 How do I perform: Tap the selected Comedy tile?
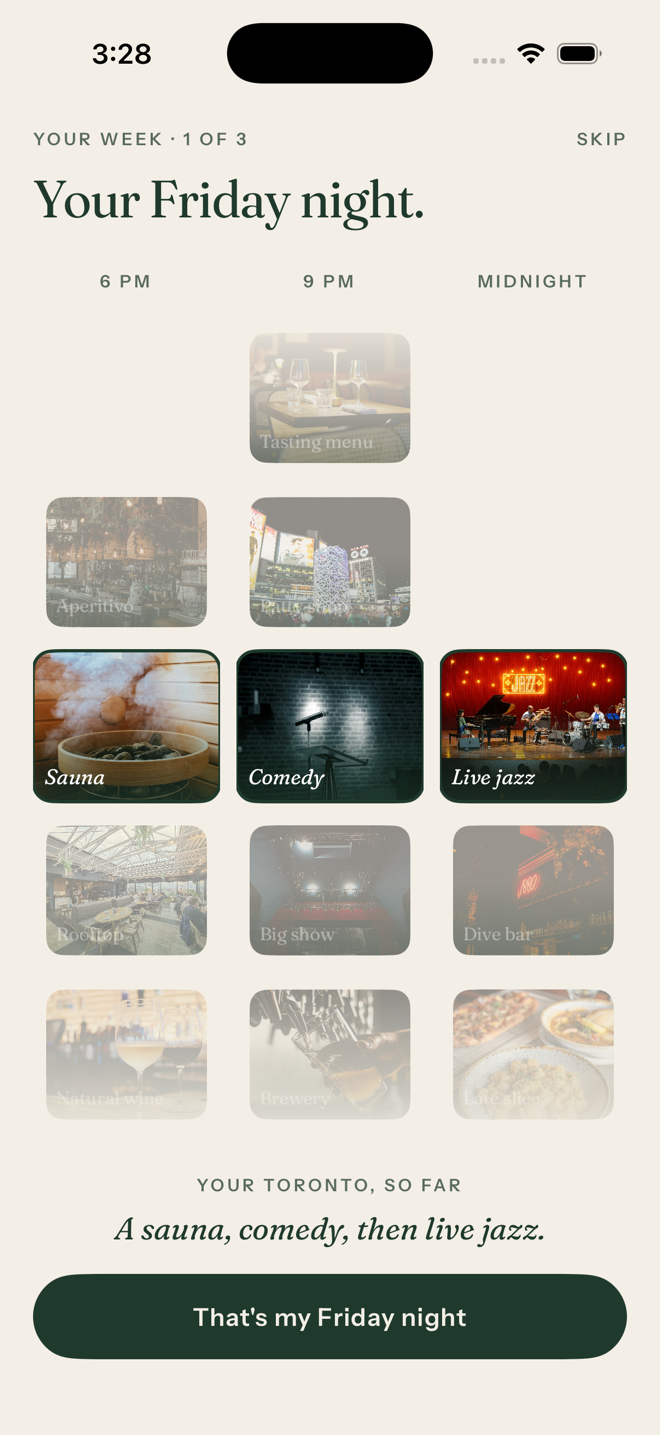pos(330,726)
